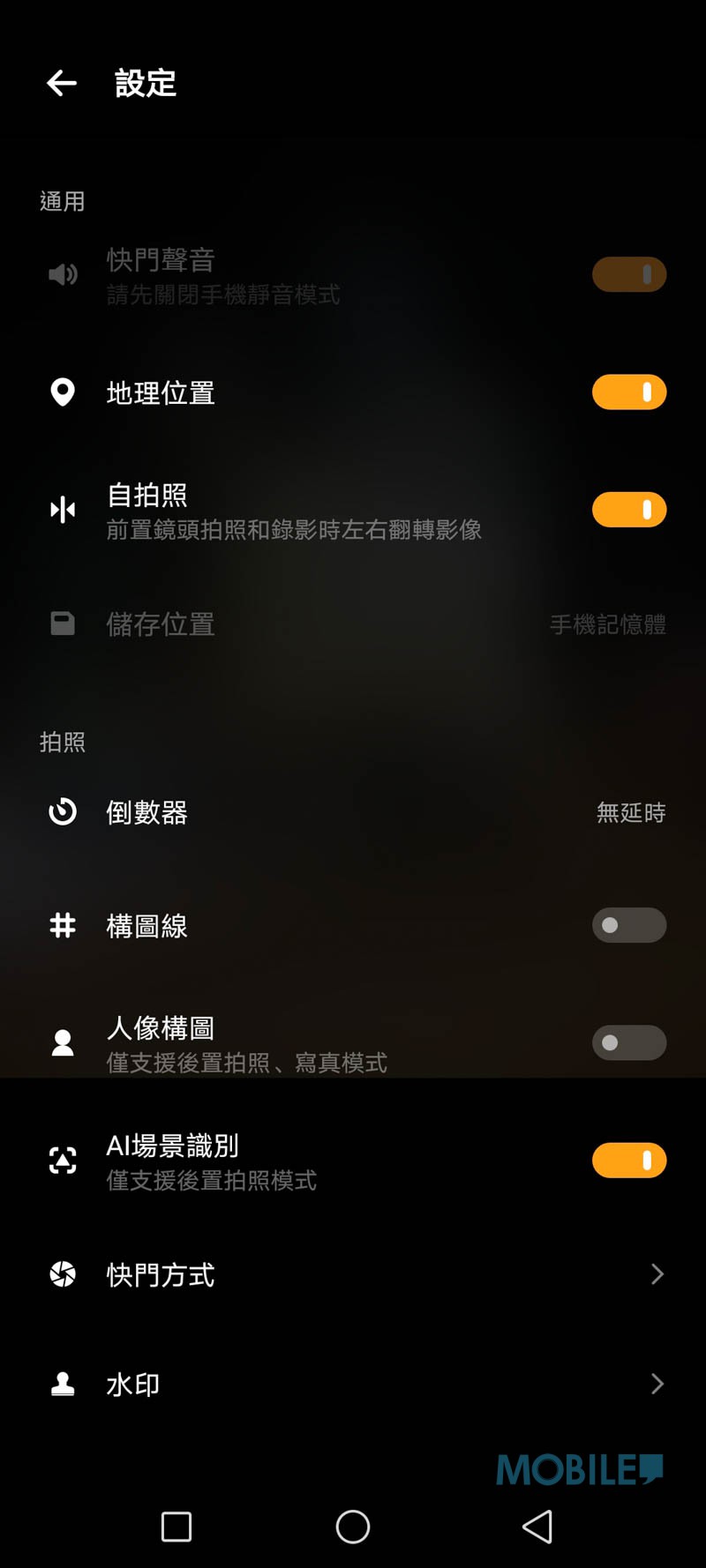Open the 水印 watermark settings
This screenshot has width=706, height=1568.
point(353,1384)
